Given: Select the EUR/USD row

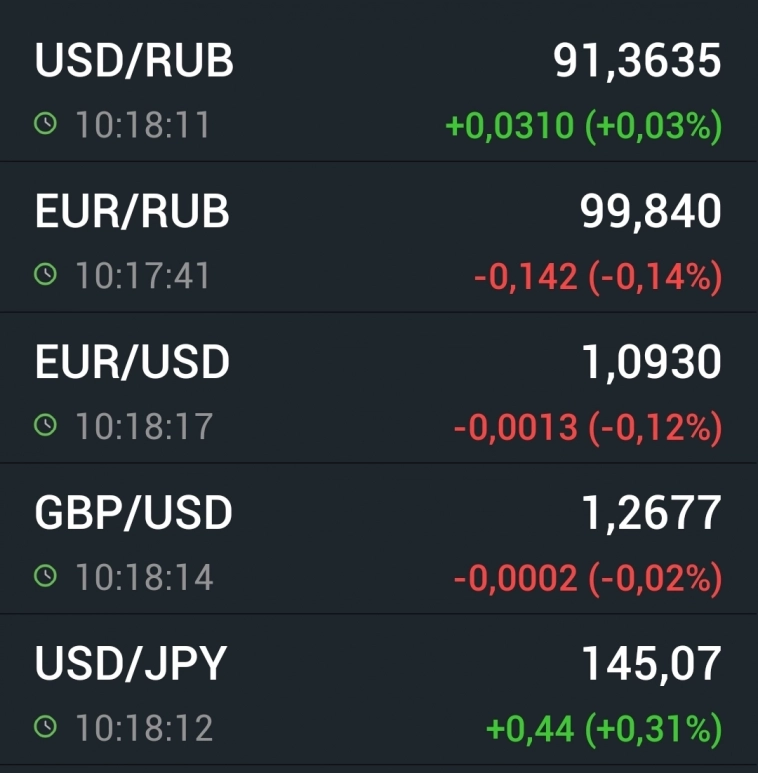Looking at the screenshot, I should coord(378,389).
